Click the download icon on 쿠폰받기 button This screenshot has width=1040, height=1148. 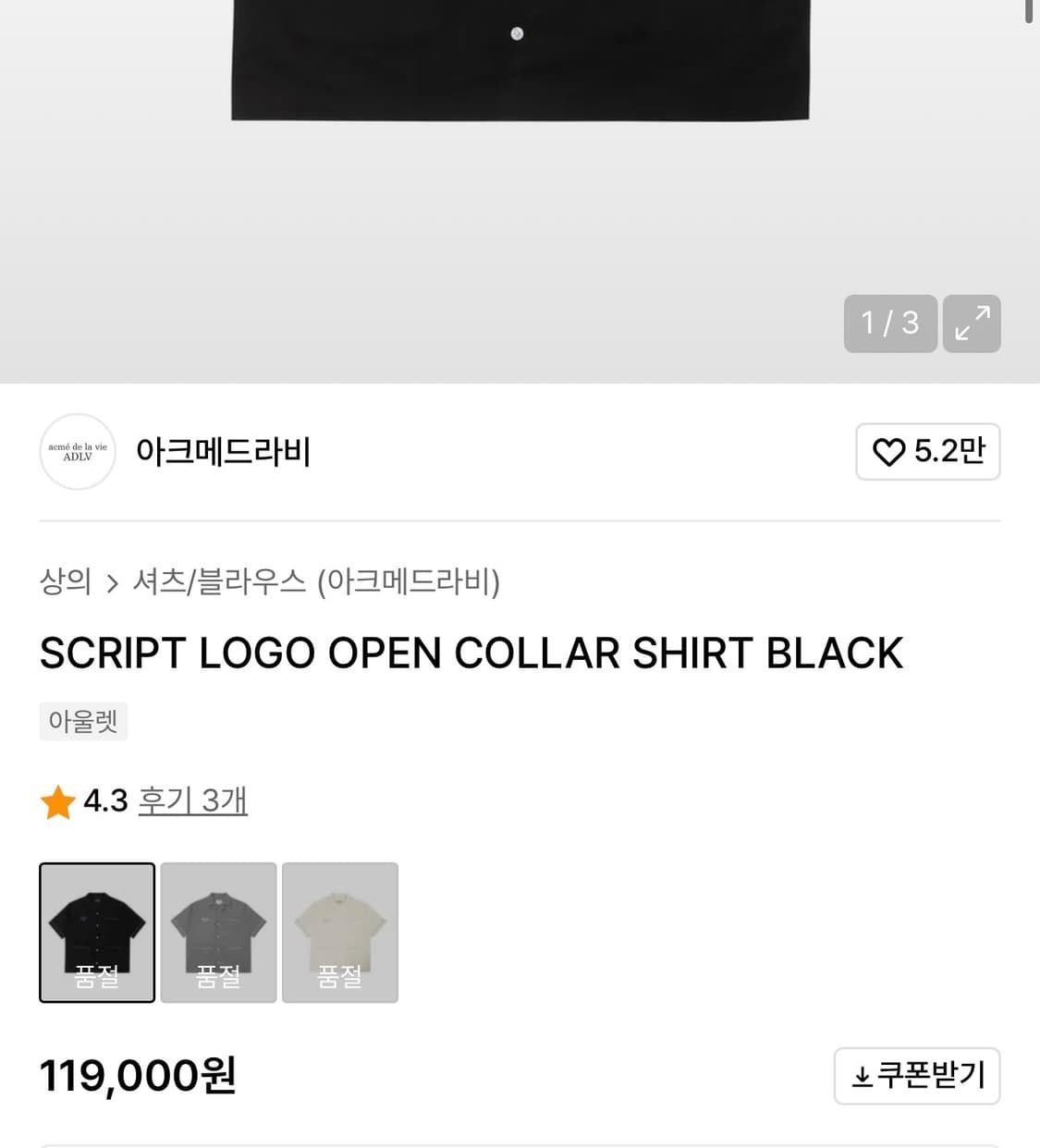[862, 1076]
